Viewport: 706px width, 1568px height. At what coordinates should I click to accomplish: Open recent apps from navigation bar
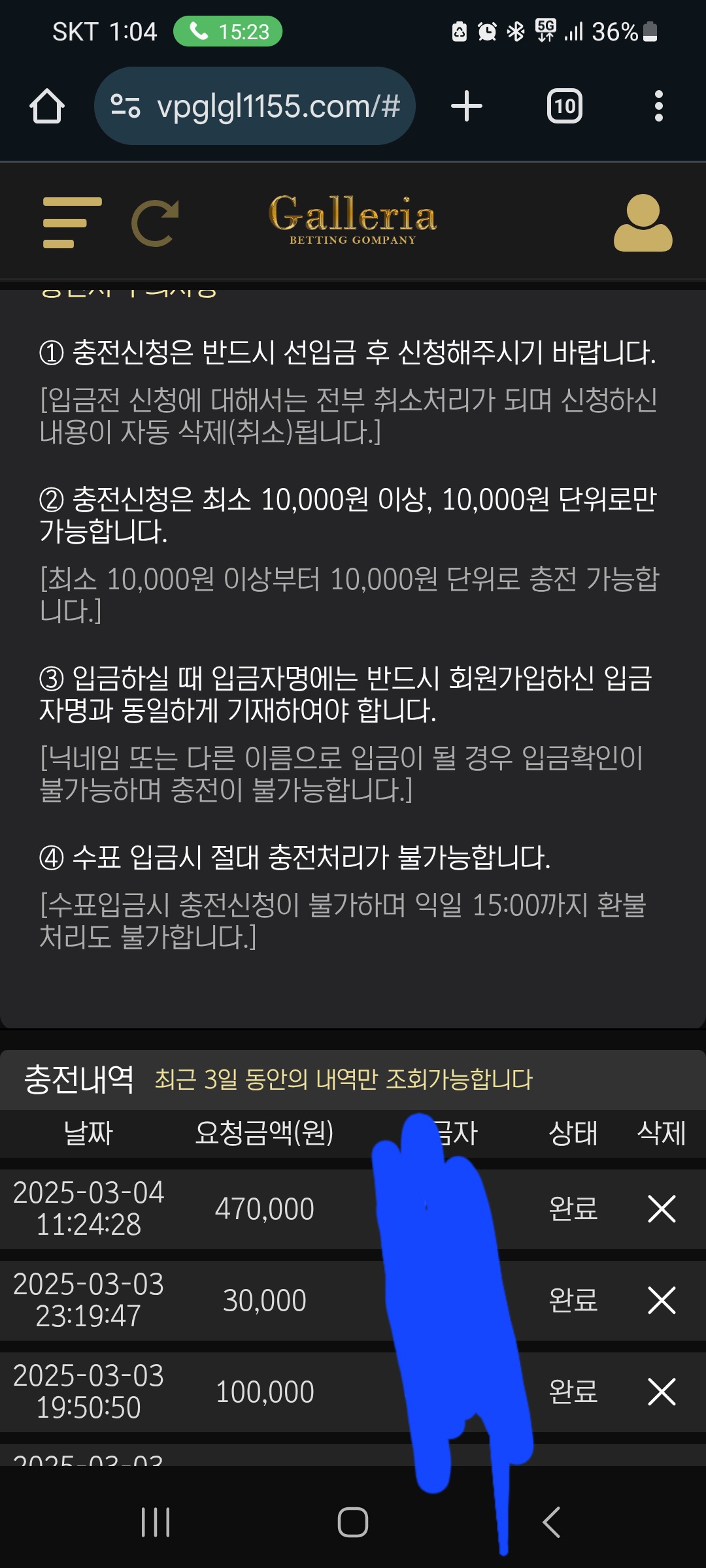click(x=156, y=1522)
